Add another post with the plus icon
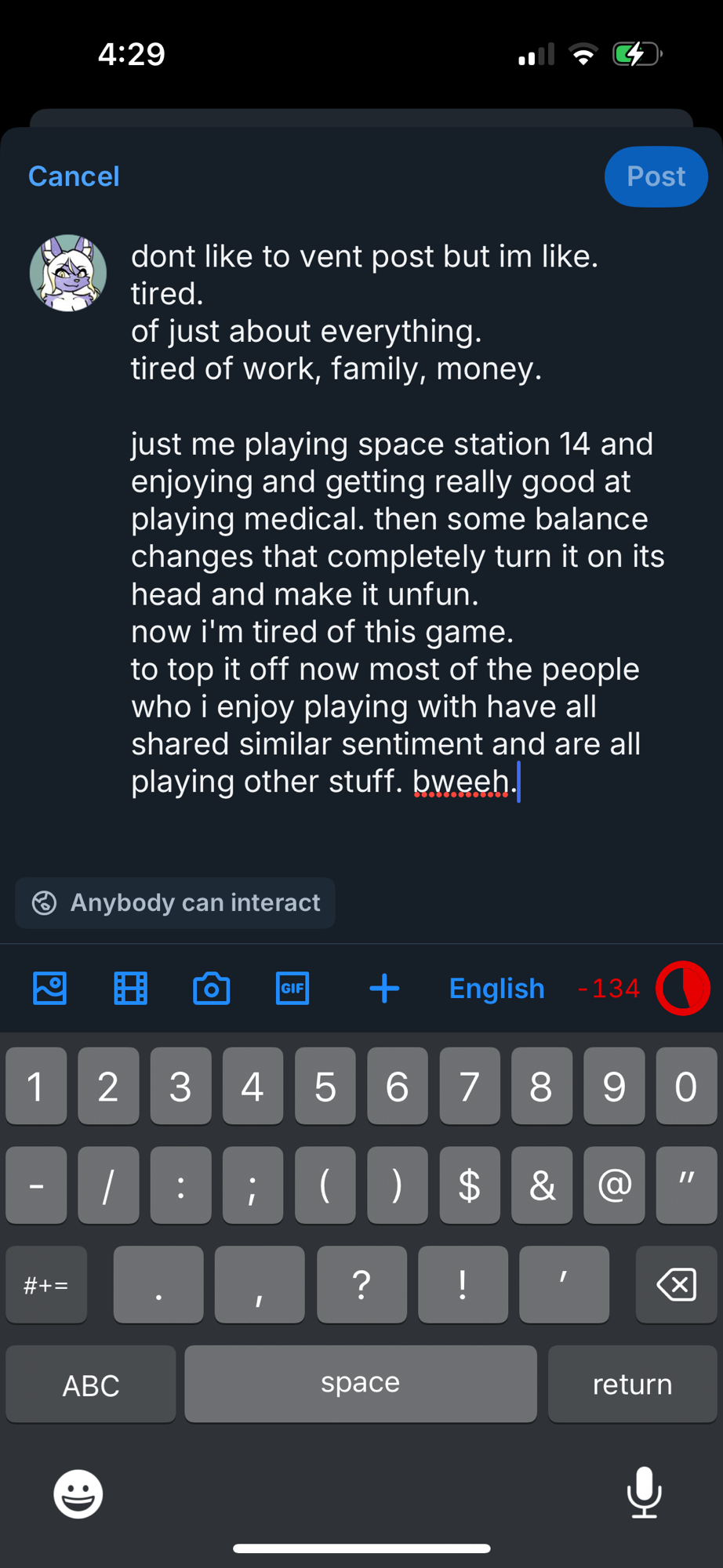 point(384,988)
